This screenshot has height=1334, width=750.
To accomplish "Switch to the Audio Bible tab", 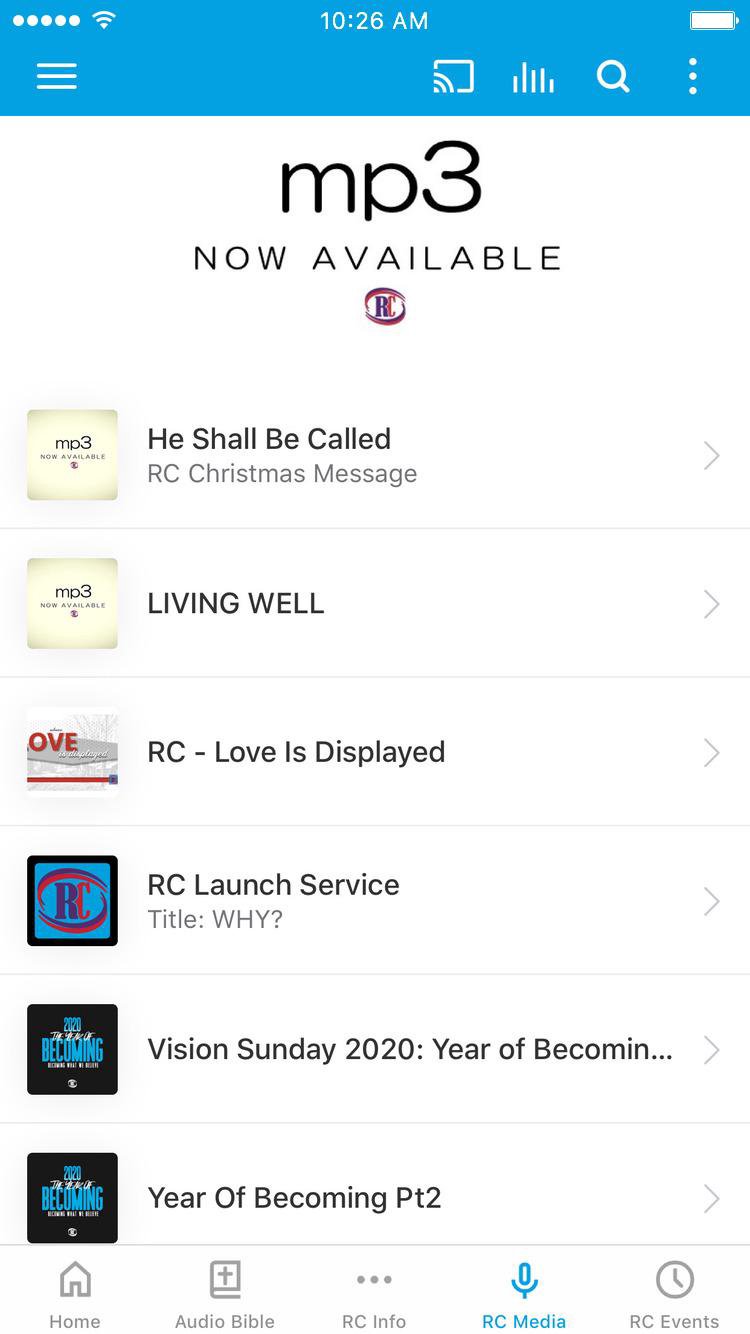I will (x=225, y=1294).
